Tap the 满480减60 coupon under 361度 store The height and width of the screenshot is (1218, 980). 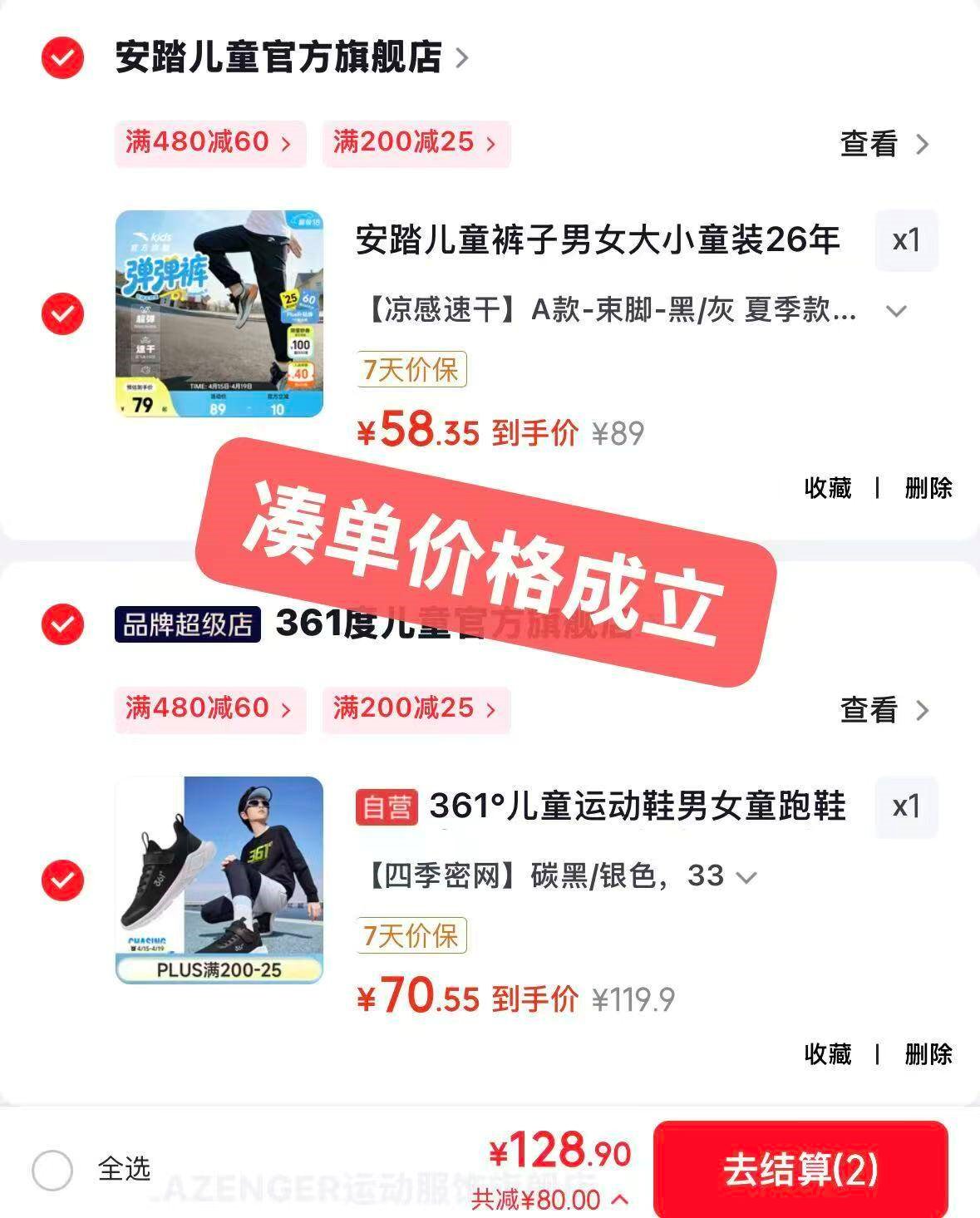209,709
